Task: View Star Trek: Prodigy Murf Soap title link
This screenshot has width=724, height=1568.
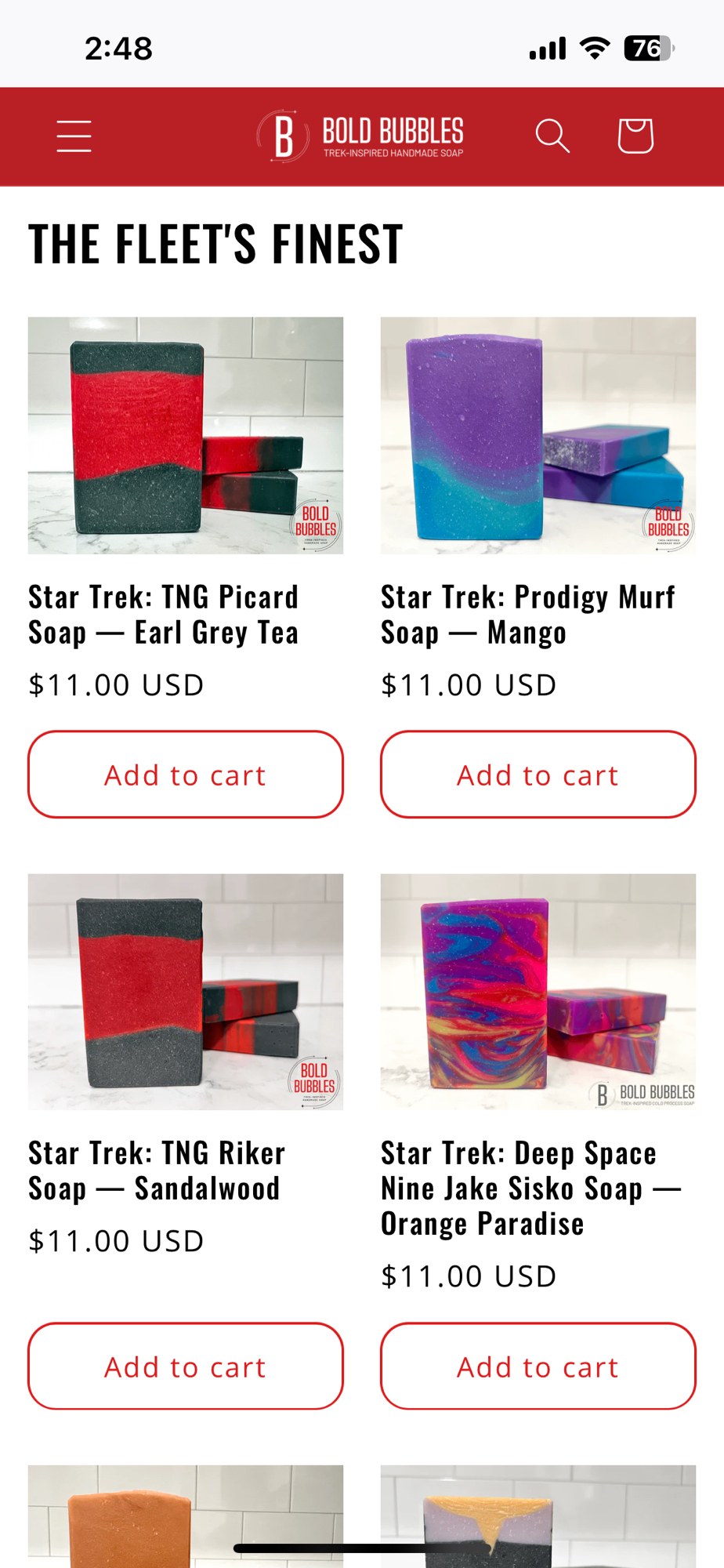Action: coord(527,615)
